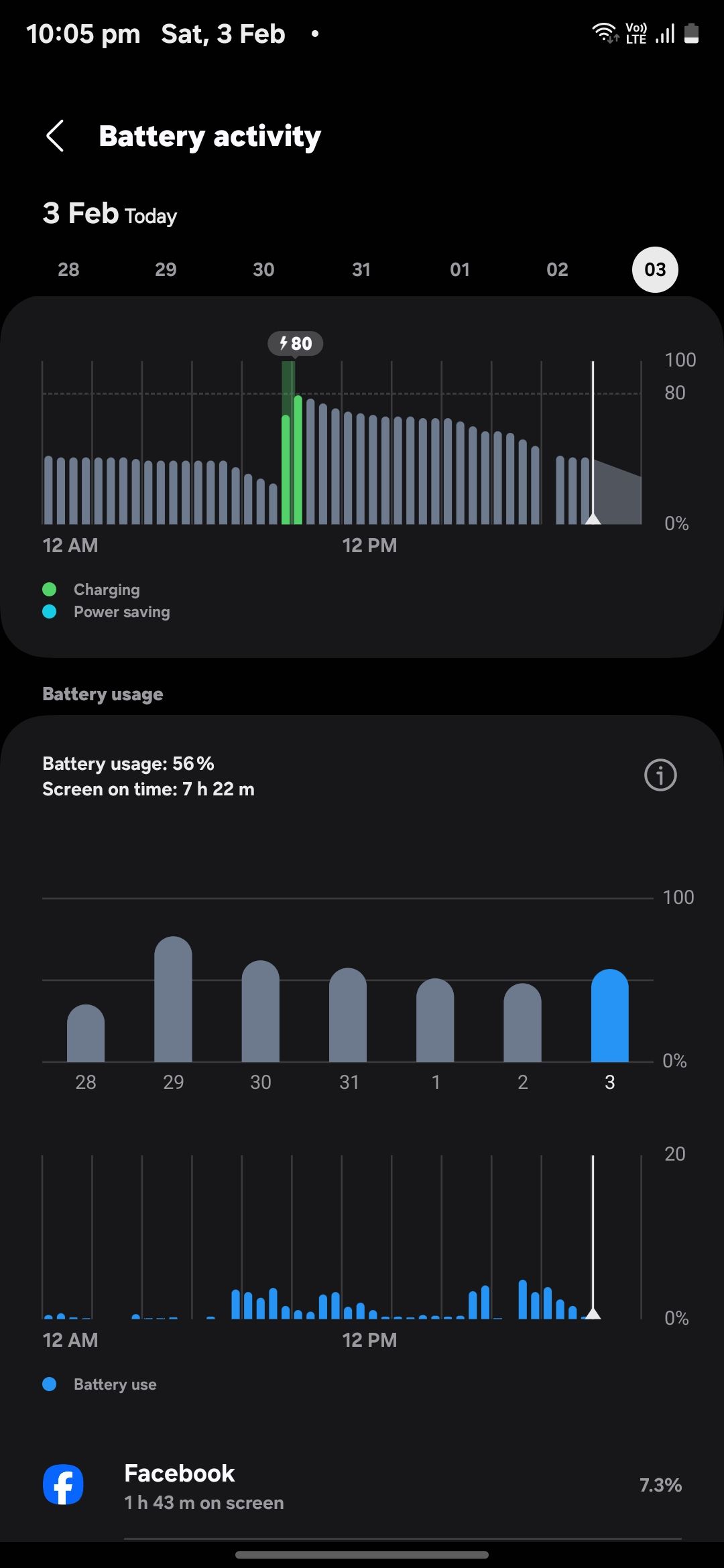The image size is (724, 1568).
Task: Tap the battery icon in status bar
Action: [x=691, y=33]
